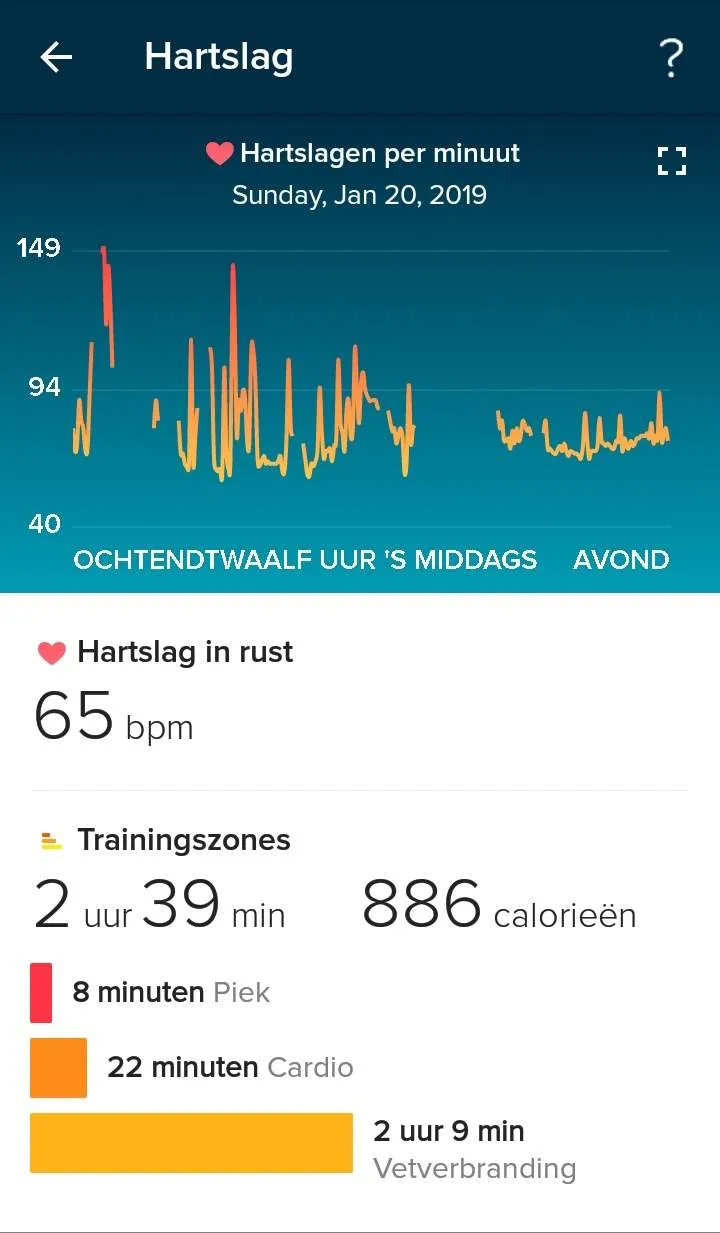The height and width of the screenshot is (1233, 720).
Task: Expand the heart rate chart to fullscreen
Action: point(672,161)
